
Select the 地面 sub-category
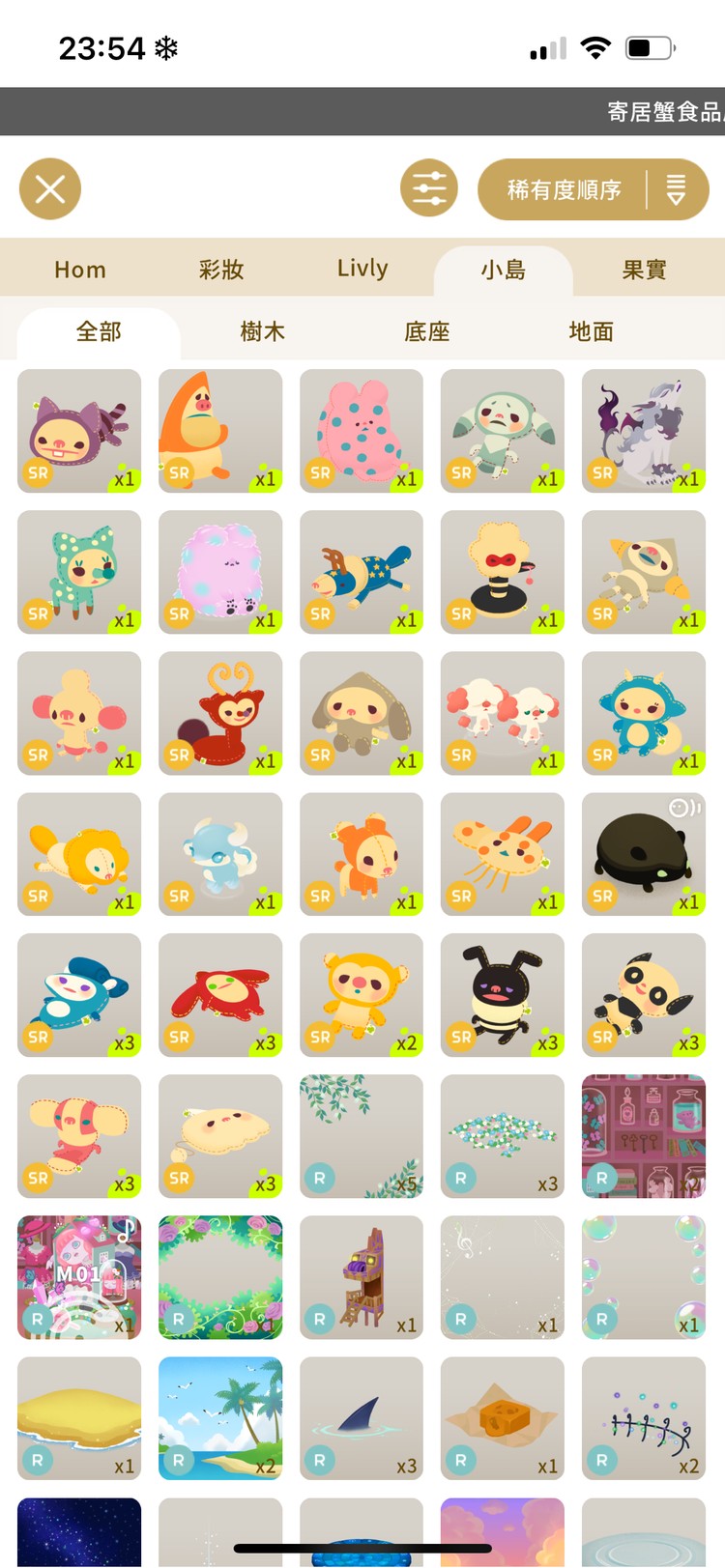coord(591,332)
